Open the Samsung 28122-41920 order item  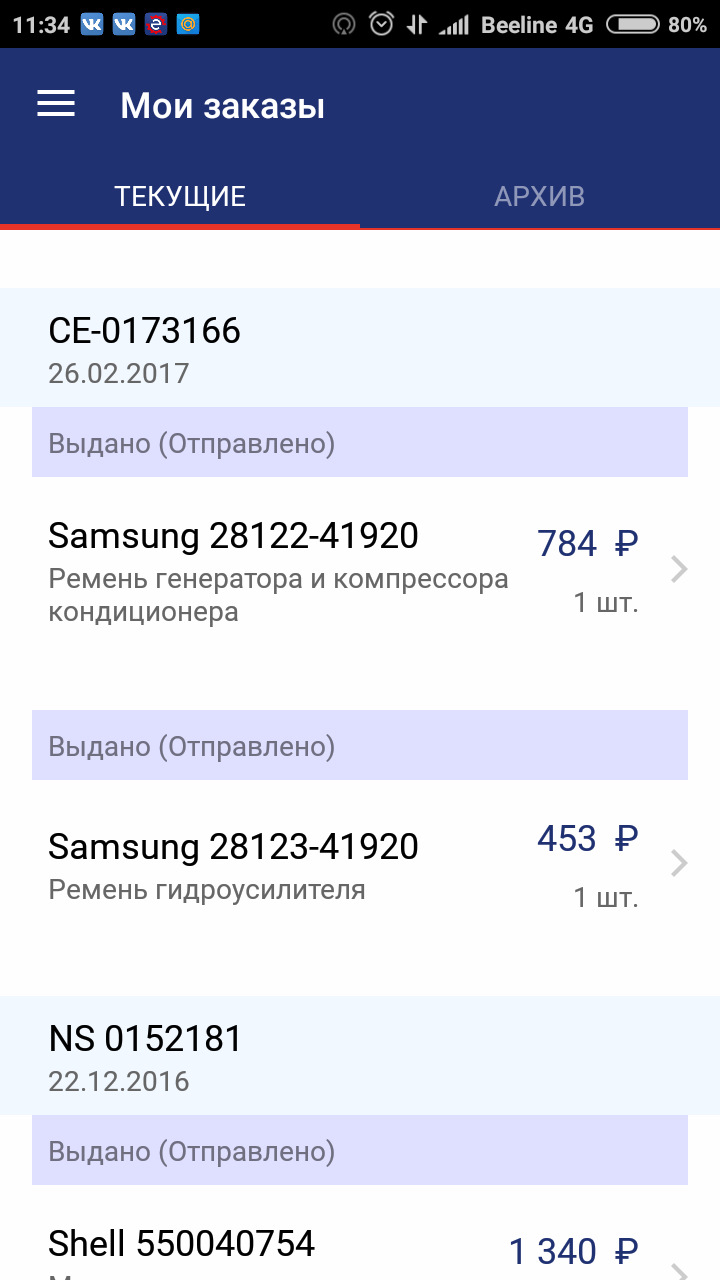(360, 570)
